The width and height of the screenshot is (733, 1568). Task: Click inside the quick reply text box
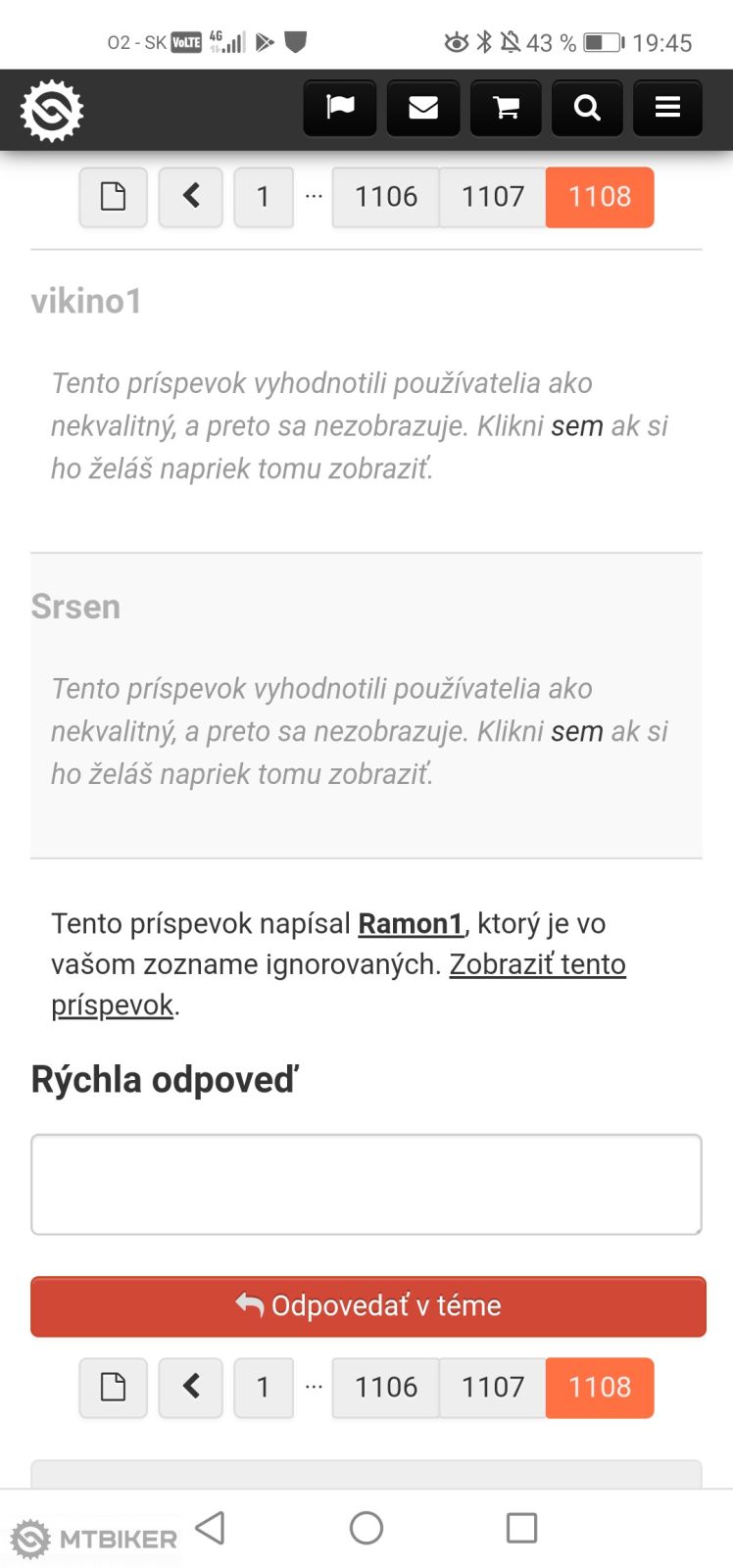pos(366,1184)
